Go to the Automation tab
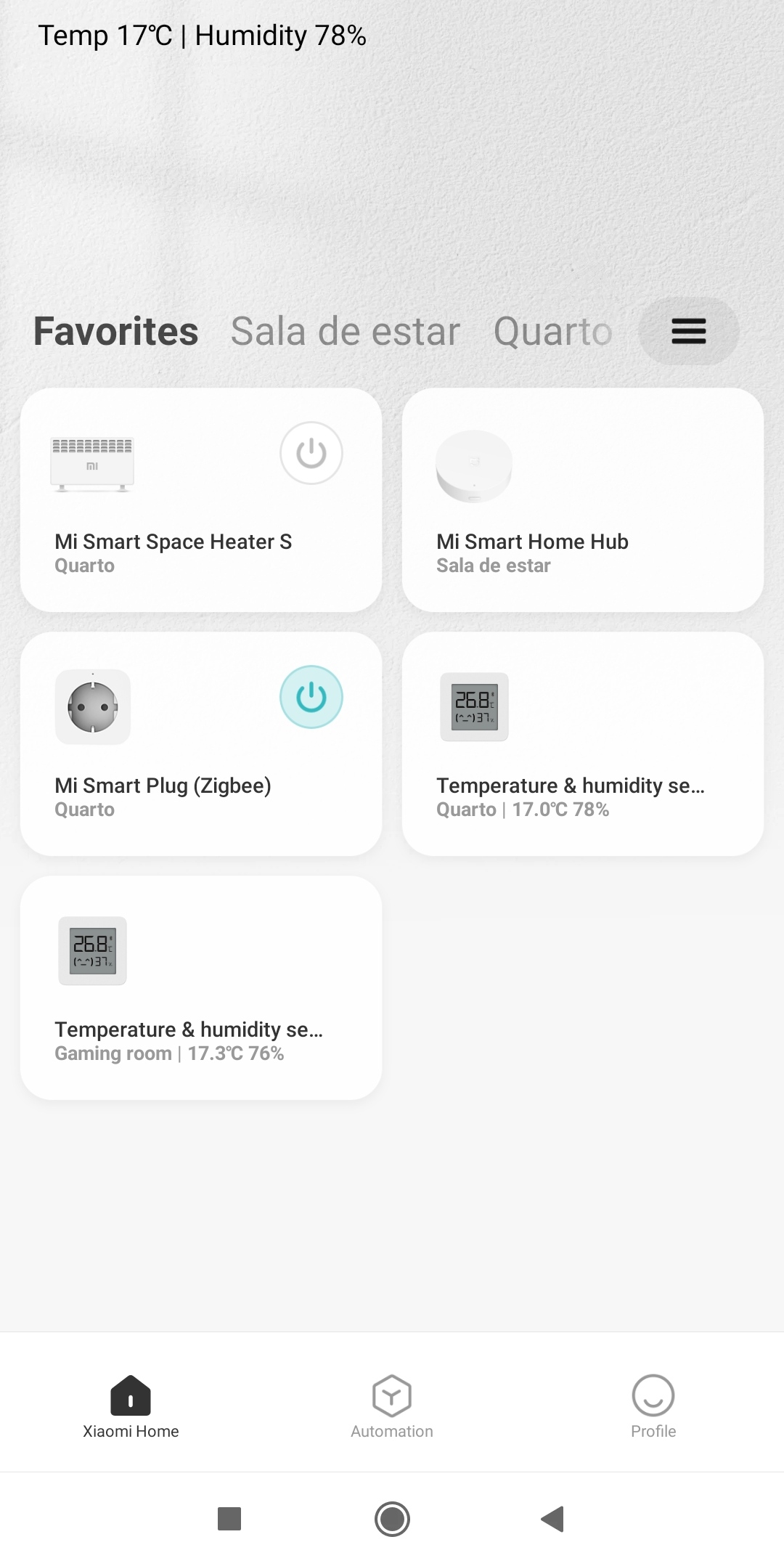 pos(392,1406)
